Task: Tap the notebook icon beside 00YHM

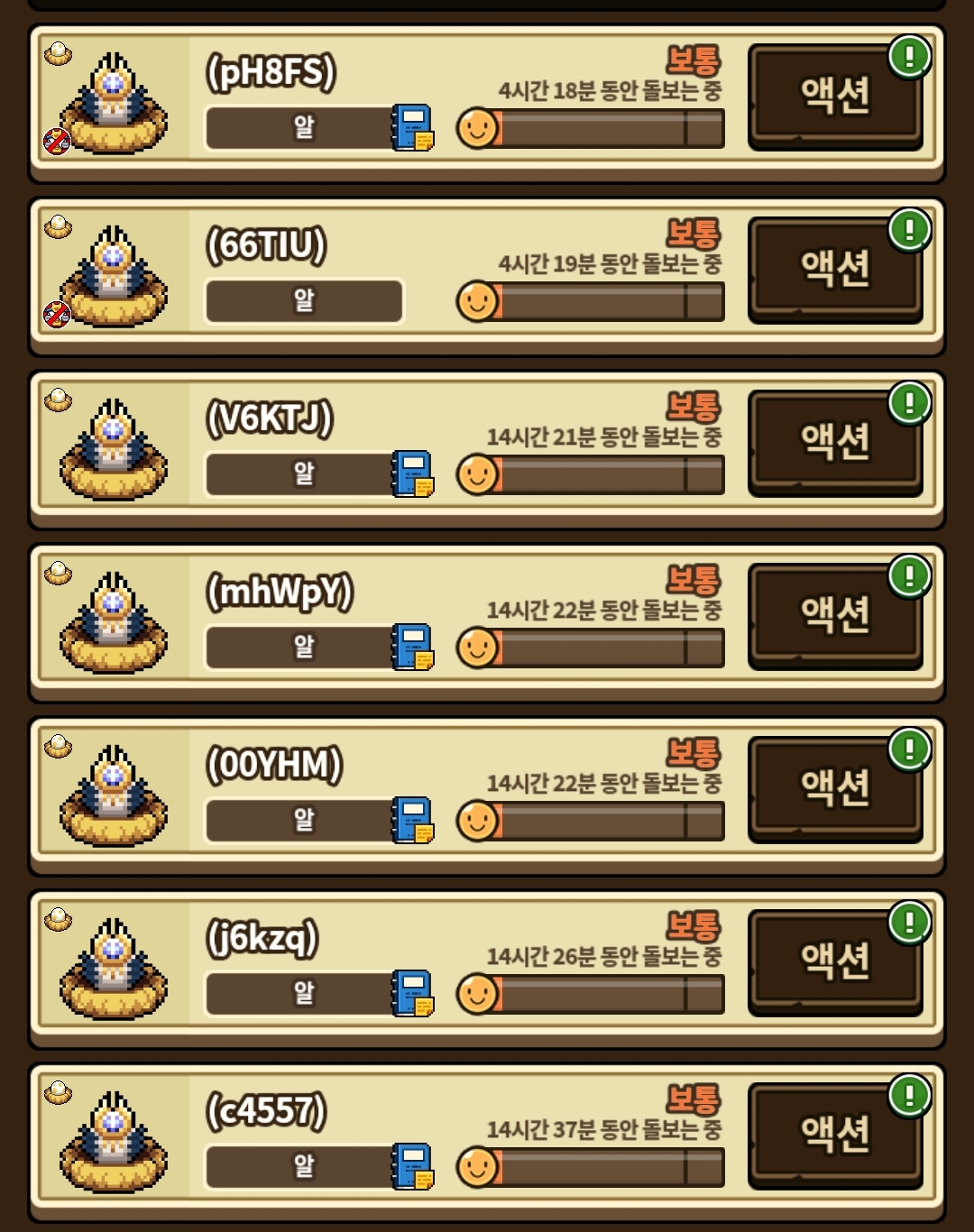Action: point(413,820)
